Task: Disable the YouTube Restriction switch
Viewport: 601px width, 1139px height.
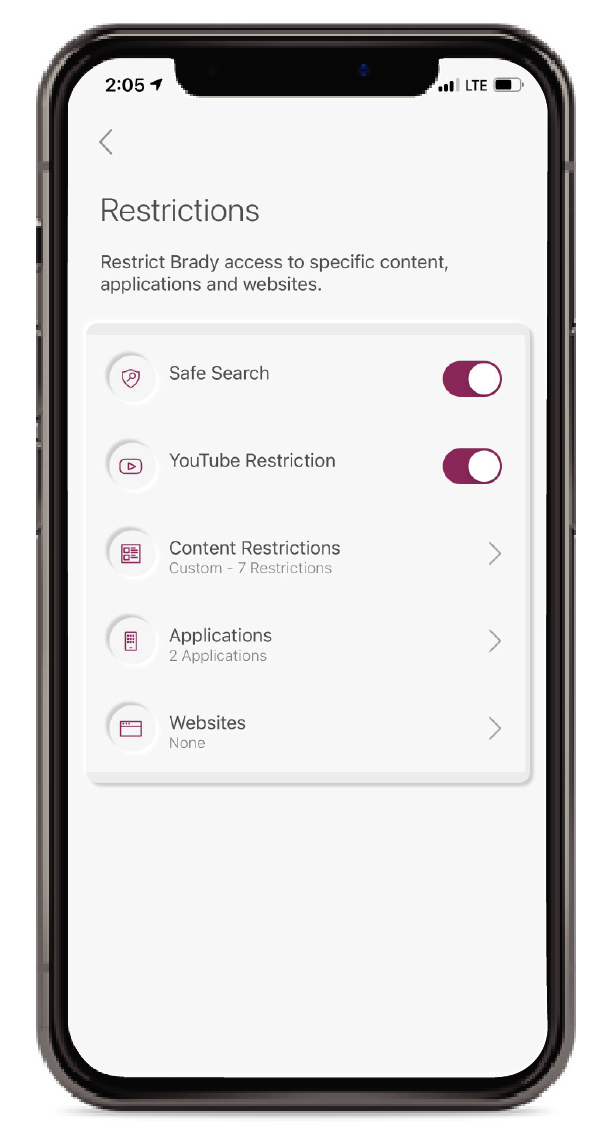Action: [x=472, y=466]
